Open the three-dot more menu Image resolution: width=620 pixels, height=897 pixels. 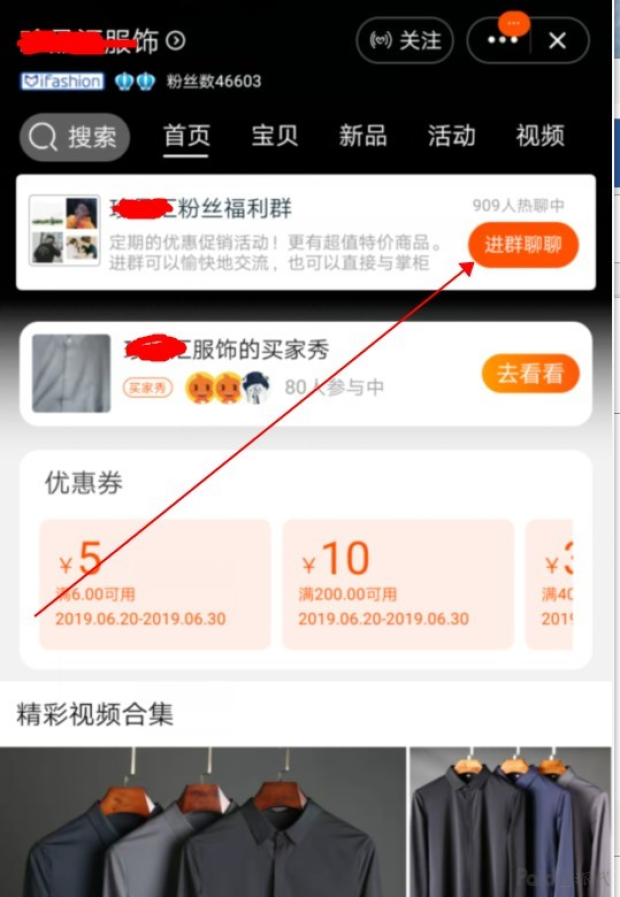coord(502,41)
